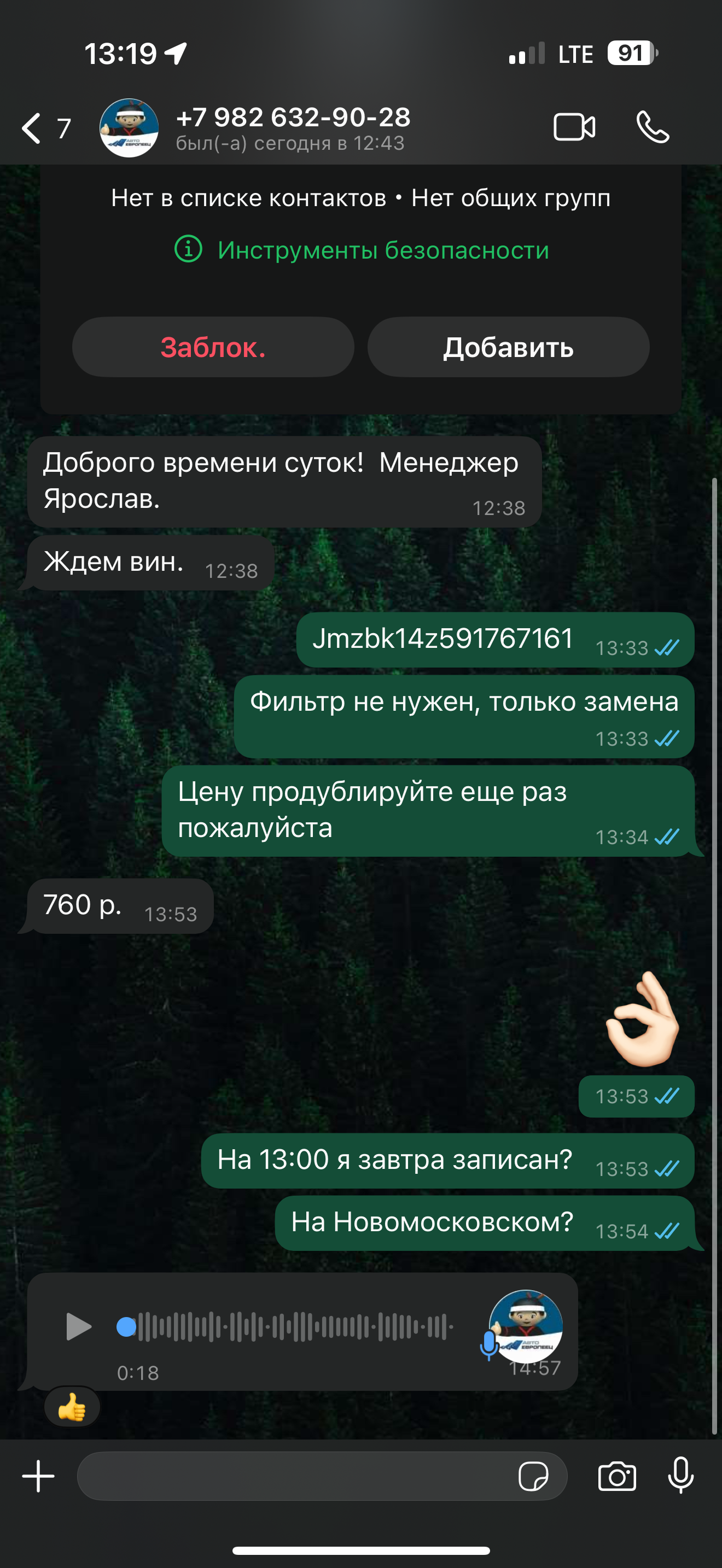Start a voice call with this number

(653, 127)
